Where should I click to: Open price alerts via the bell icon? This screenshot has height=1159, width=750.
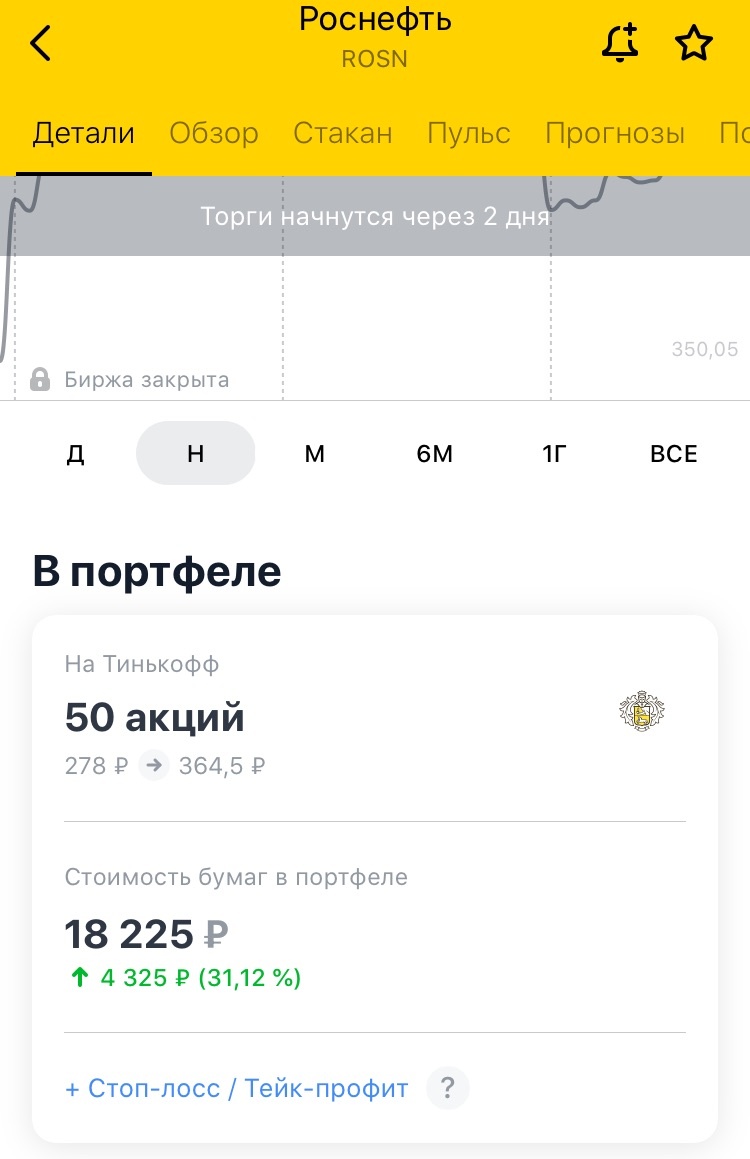point(620,43)
